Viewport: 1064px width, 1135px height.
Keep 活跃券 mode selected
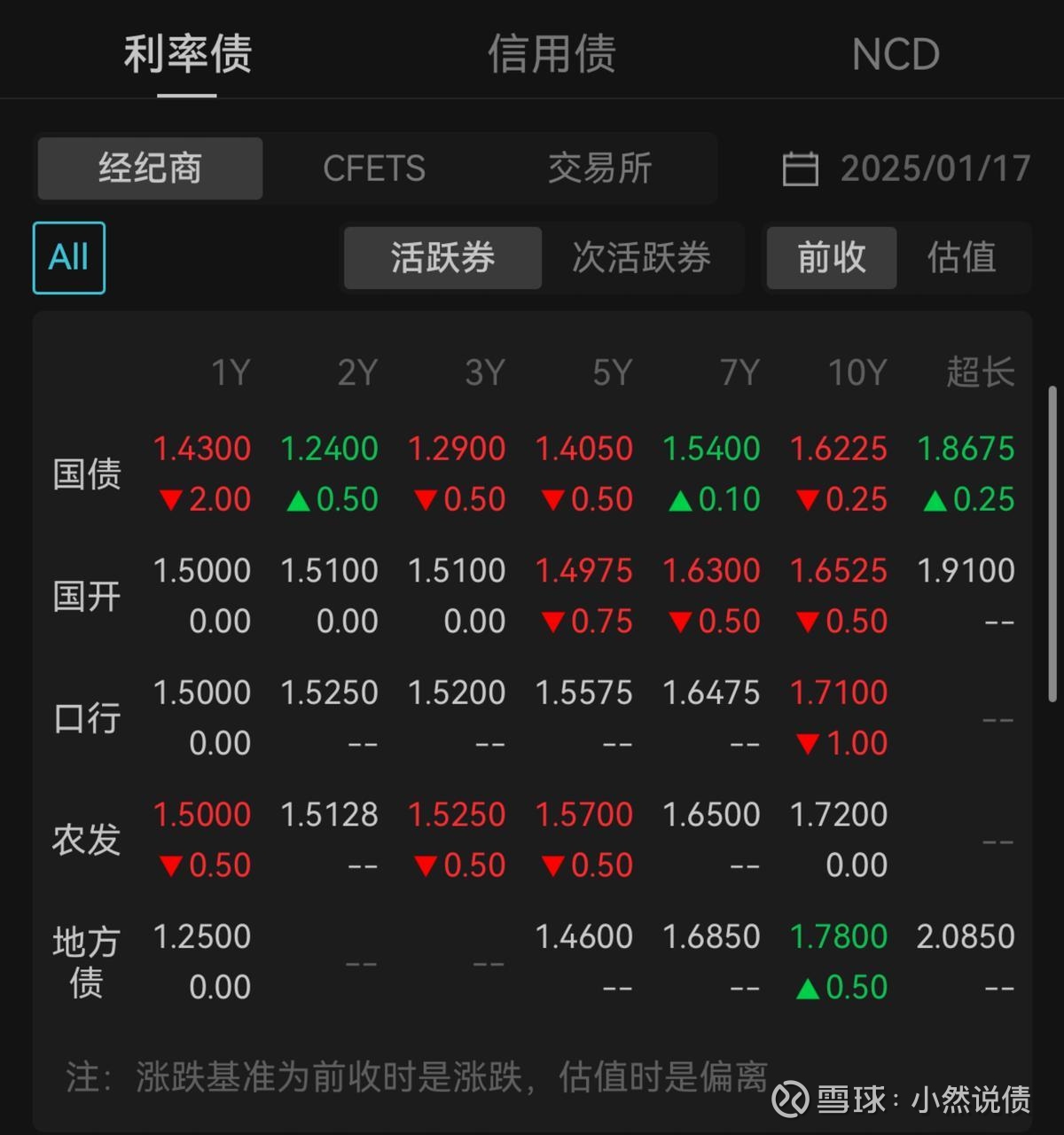click(442, 258)
